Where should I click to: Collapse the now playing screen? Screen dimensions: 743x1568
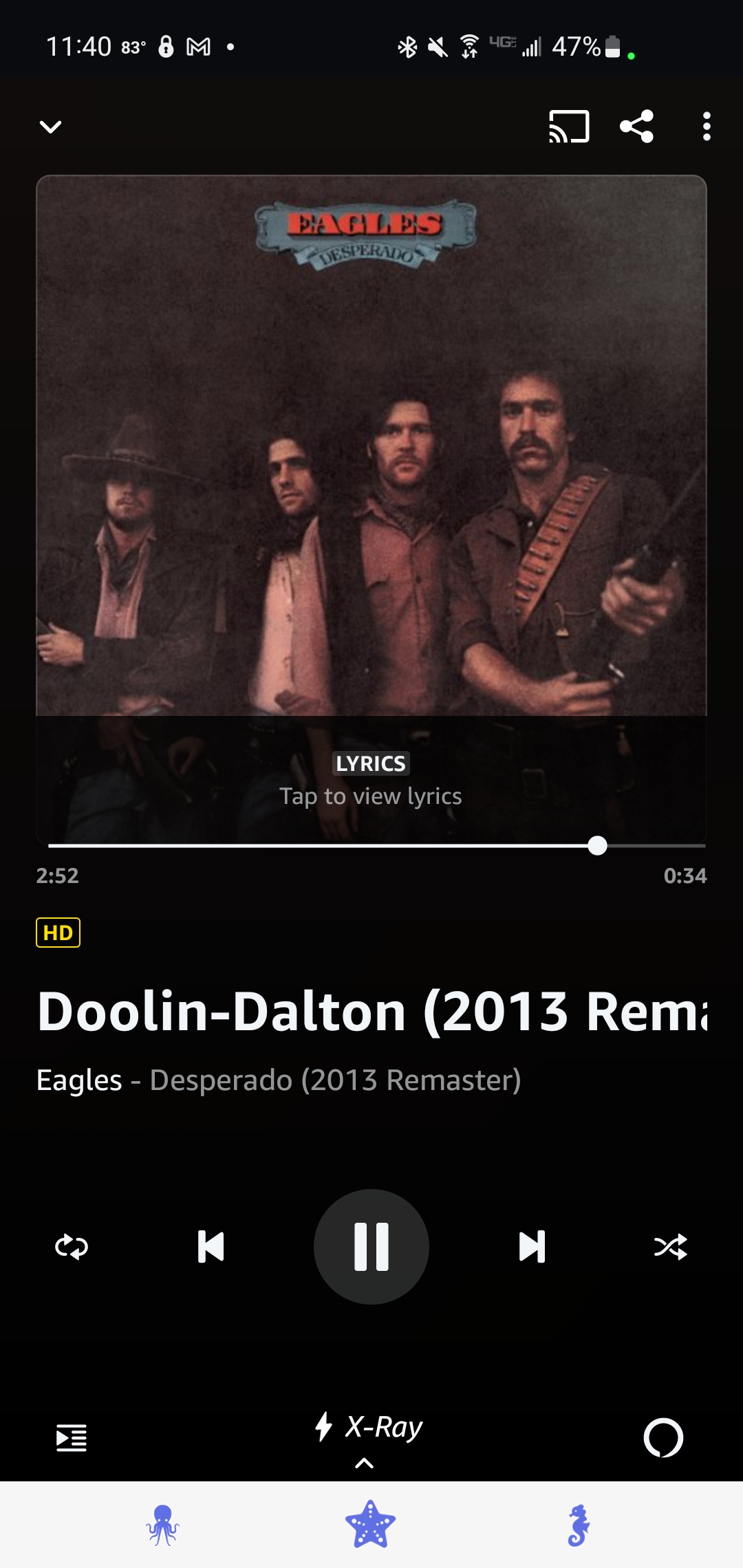[50, 127]
